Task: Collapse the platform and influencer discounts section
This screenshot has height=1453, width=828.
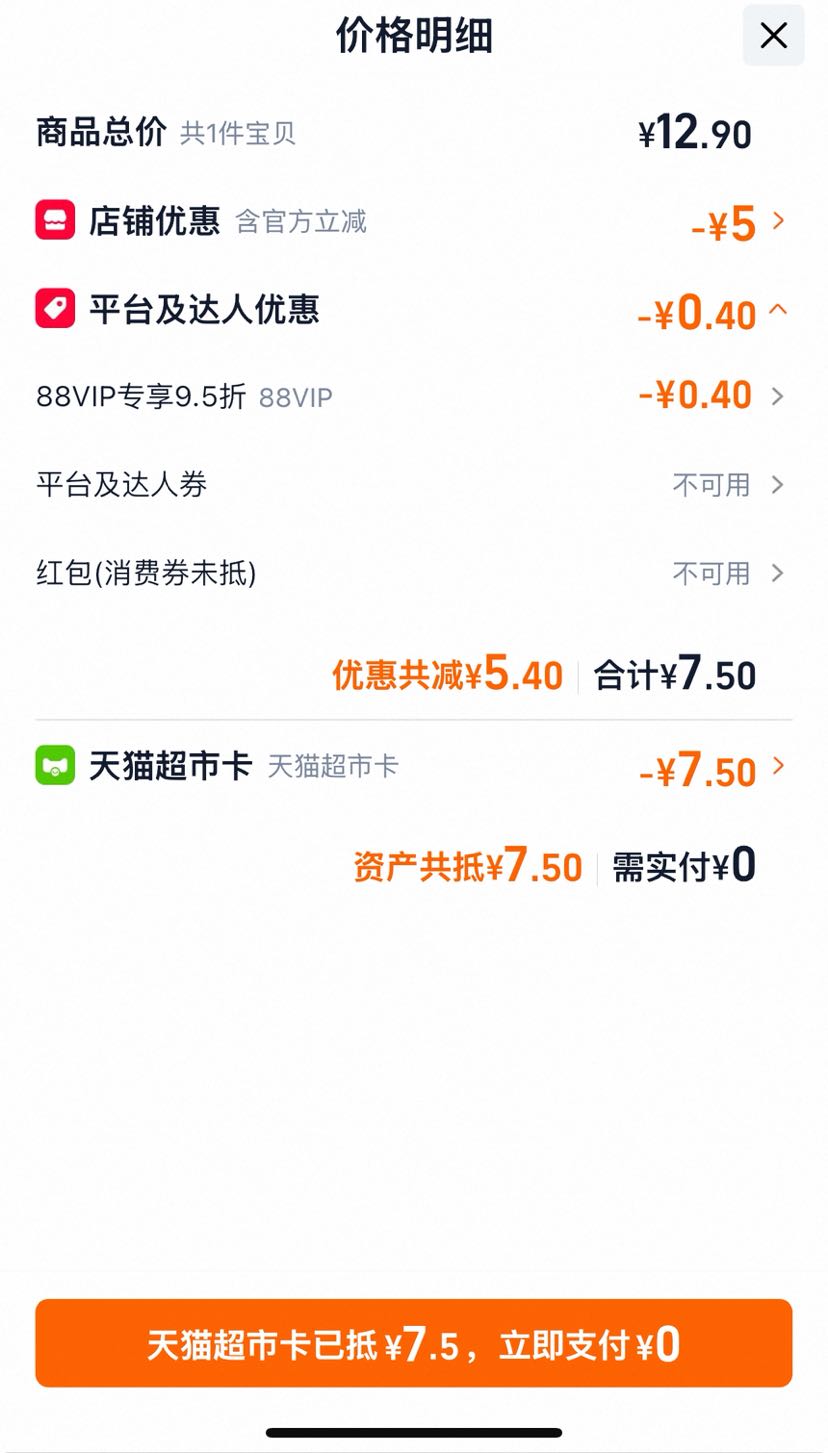Action: (x=413, y=311)
